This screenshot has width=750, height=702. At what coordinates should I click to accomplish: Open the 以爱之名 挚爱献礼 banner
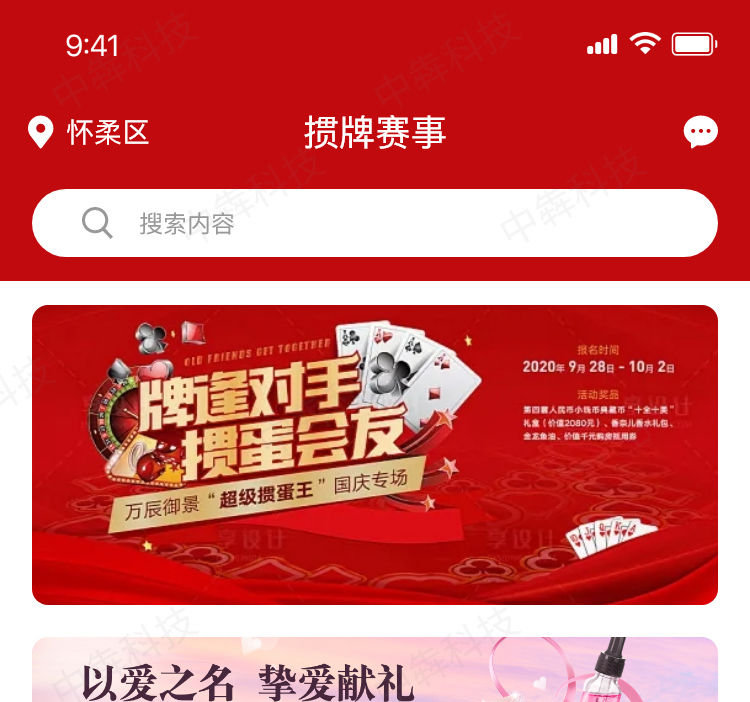[x=374, y=672]
